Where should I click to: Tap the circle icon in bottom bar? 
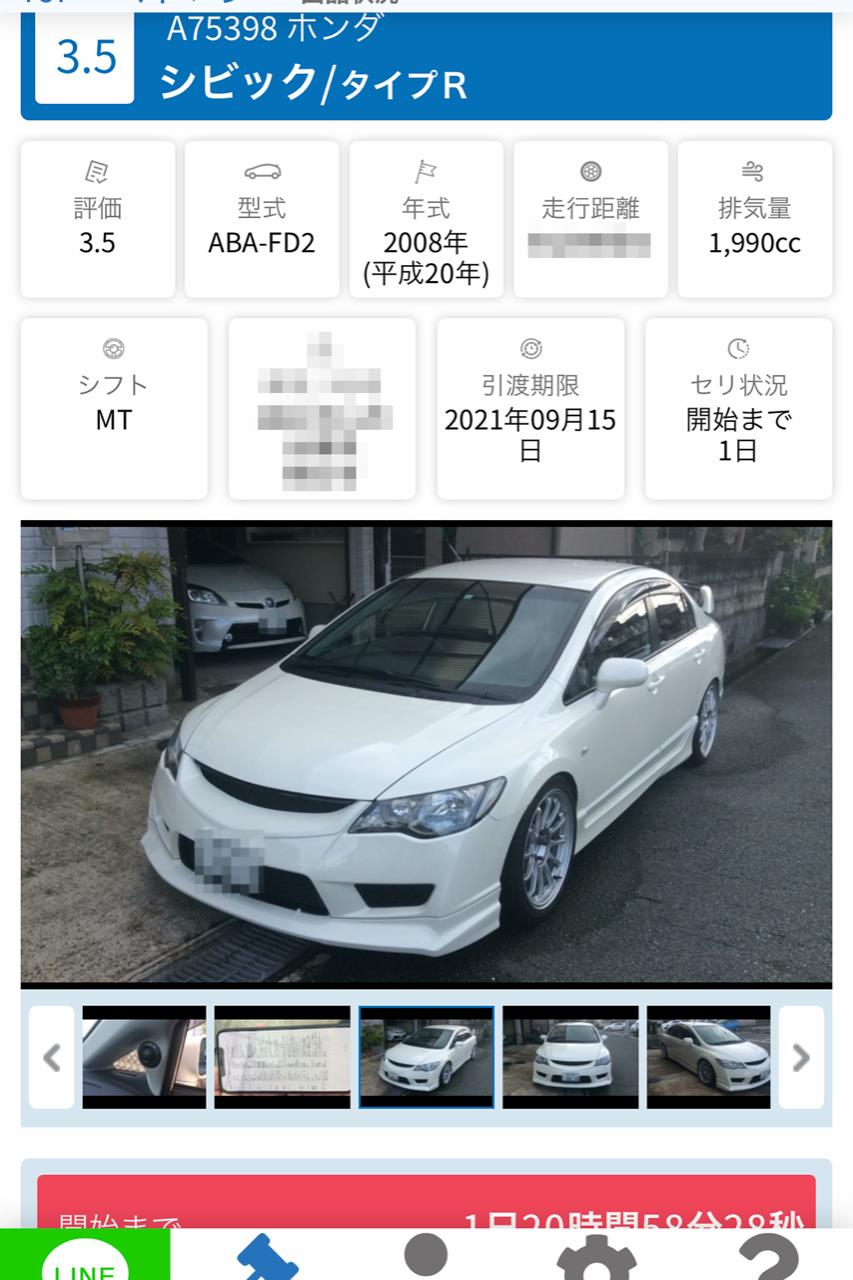coord(426,1256)
